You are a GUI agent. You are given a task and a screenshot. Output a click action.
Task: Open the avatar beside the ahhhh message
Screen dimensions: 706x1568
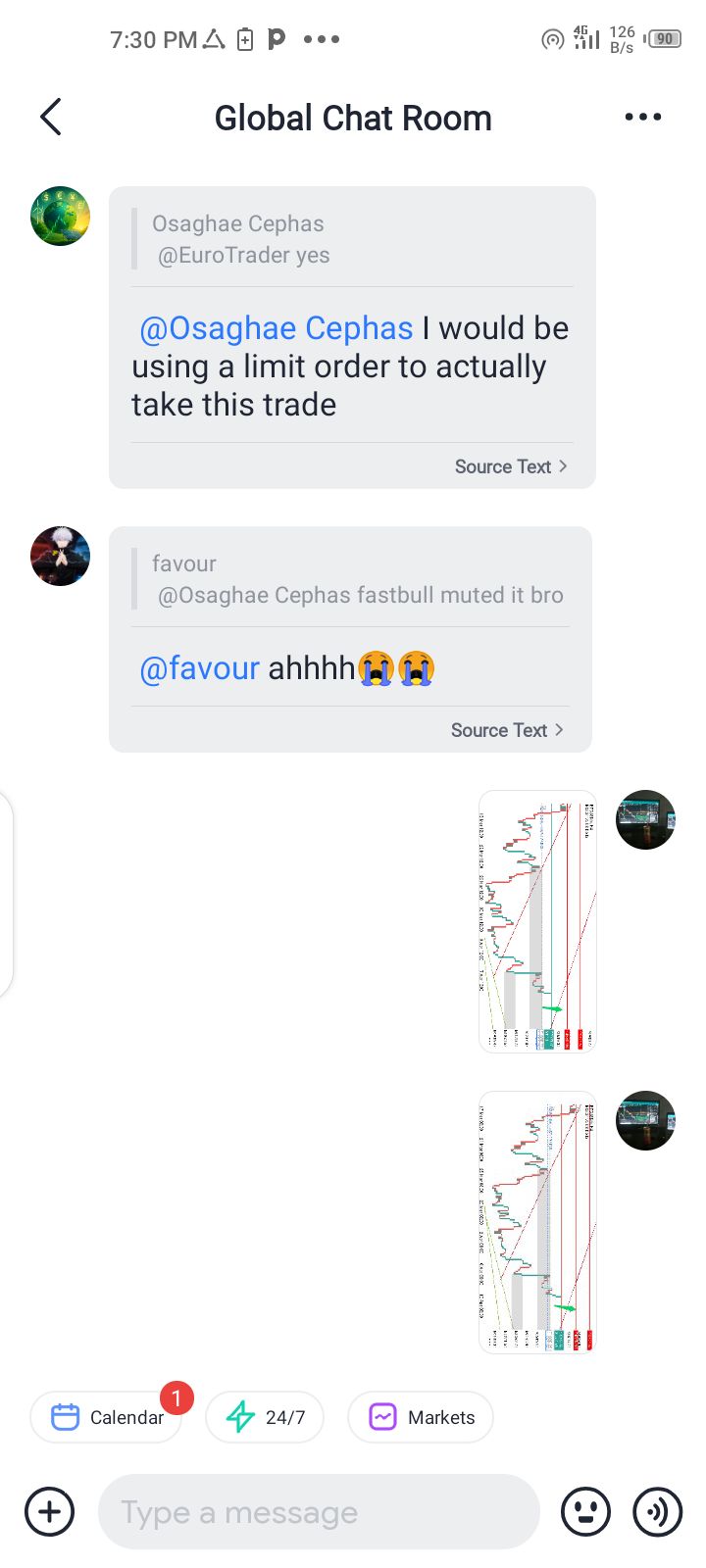[x=61, y=557]
